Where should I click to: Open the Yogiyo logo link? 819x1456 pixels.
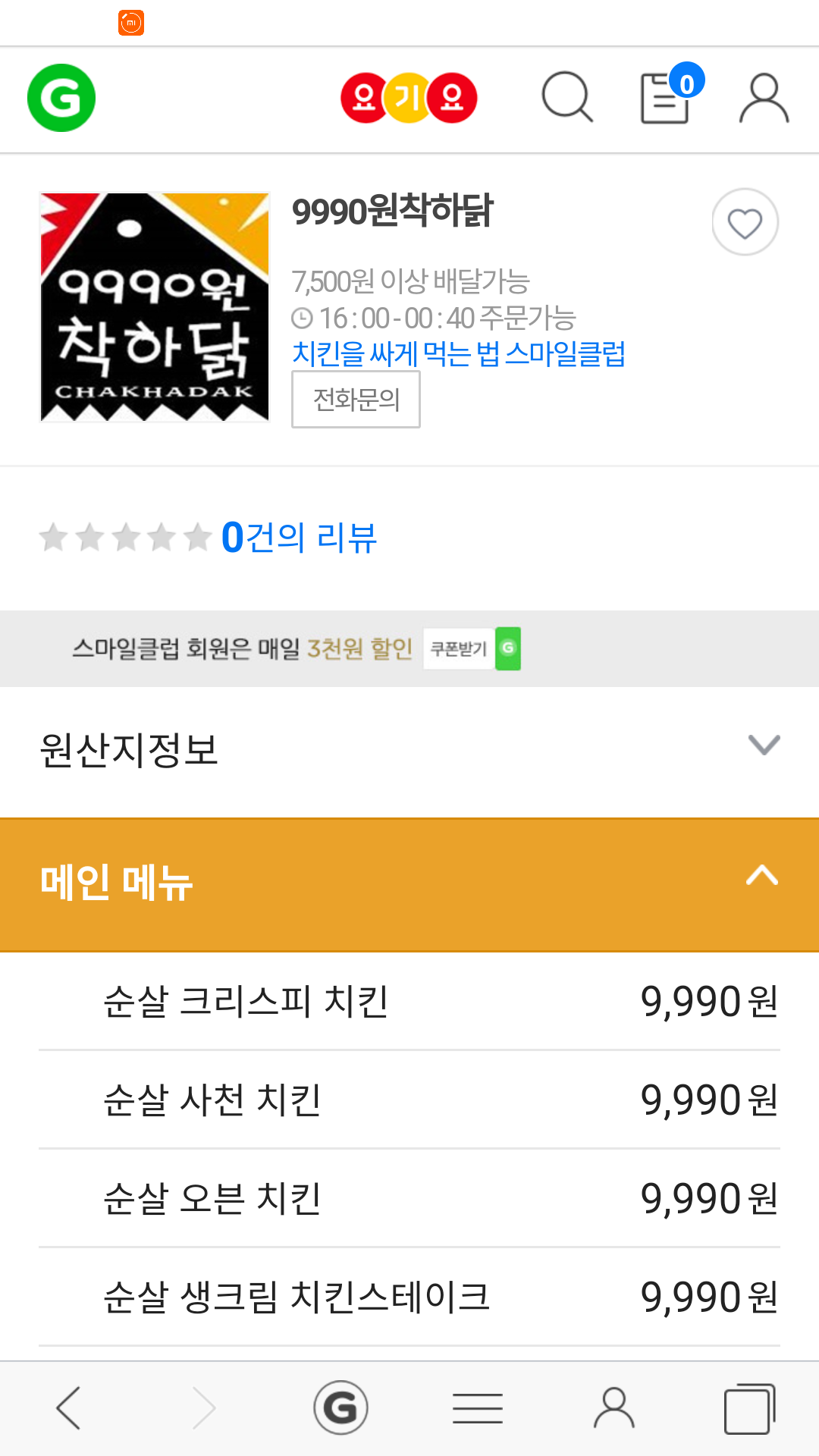(x=409, y=98)
